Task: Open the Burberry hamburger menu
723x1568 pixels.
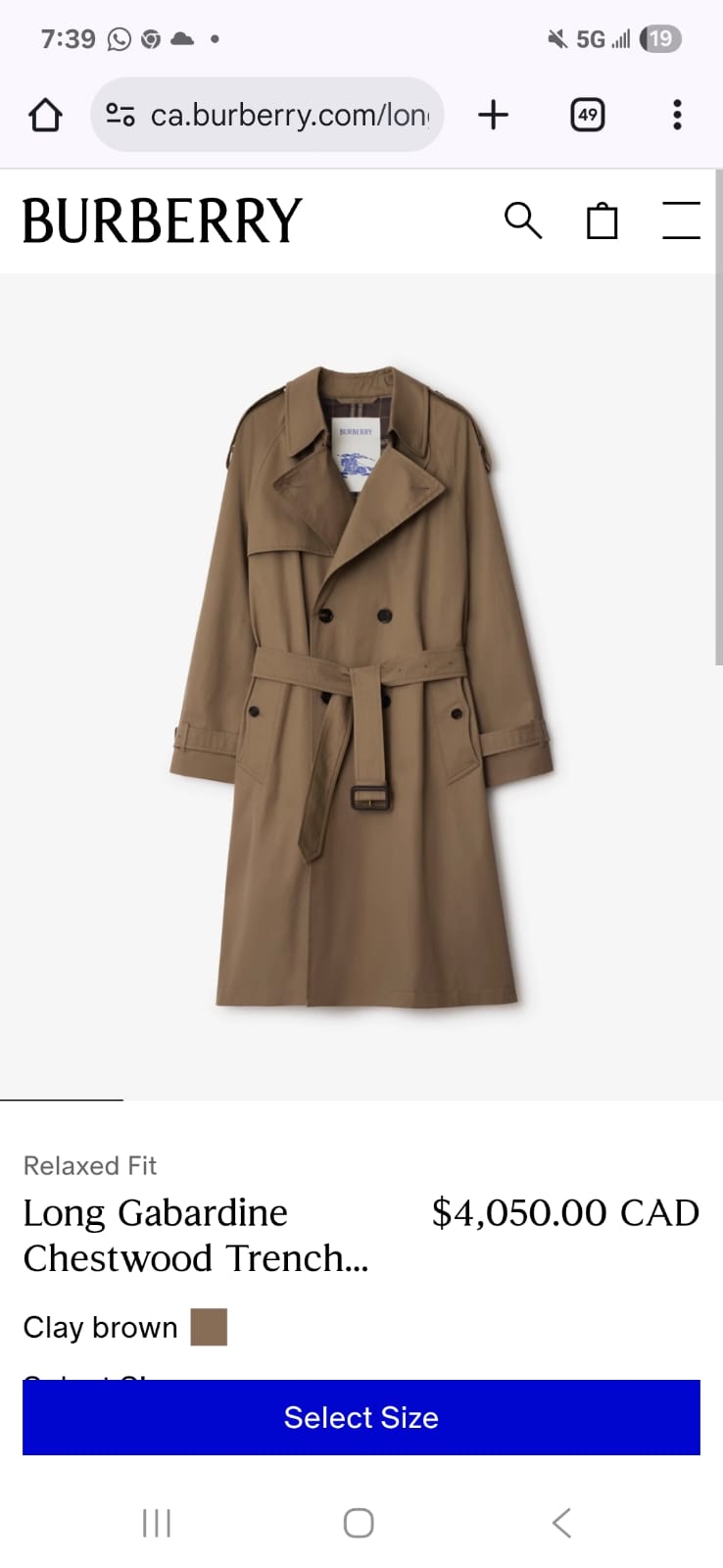Action: (681, 220)
